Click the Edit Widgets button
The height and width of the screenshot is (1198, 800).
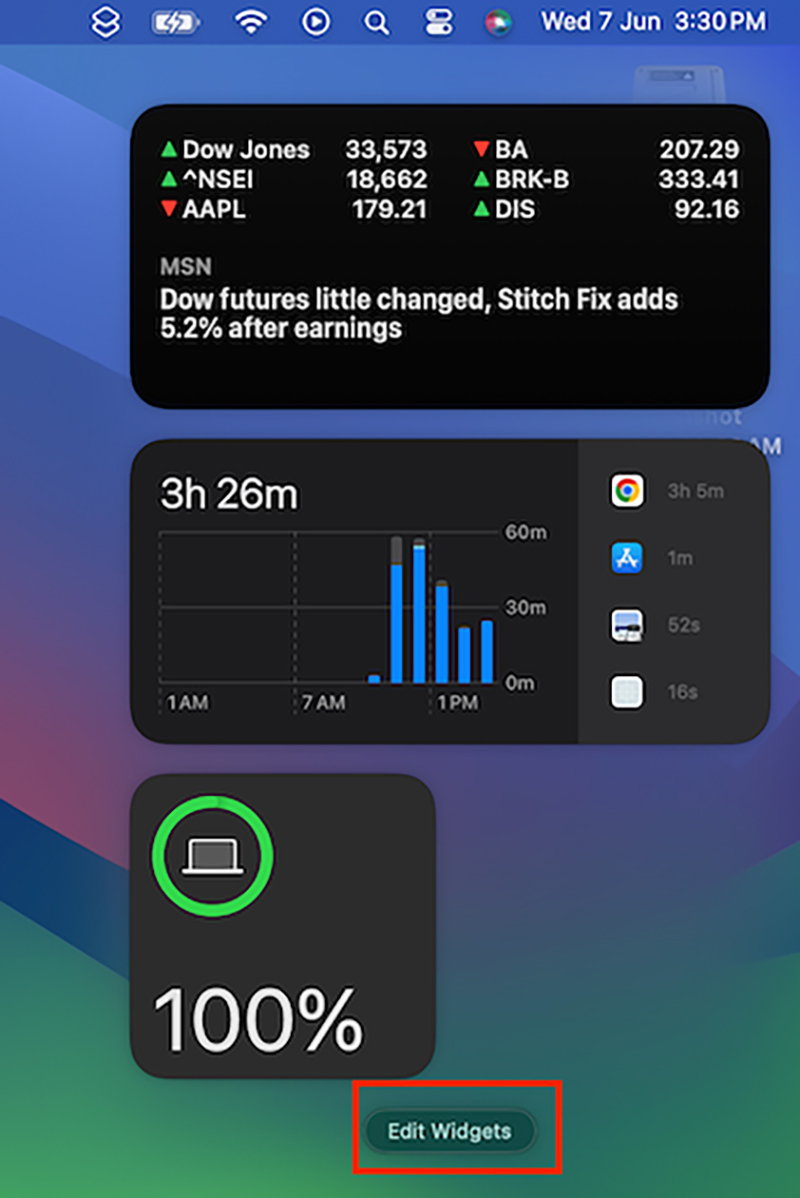[x=450, y=1131]
